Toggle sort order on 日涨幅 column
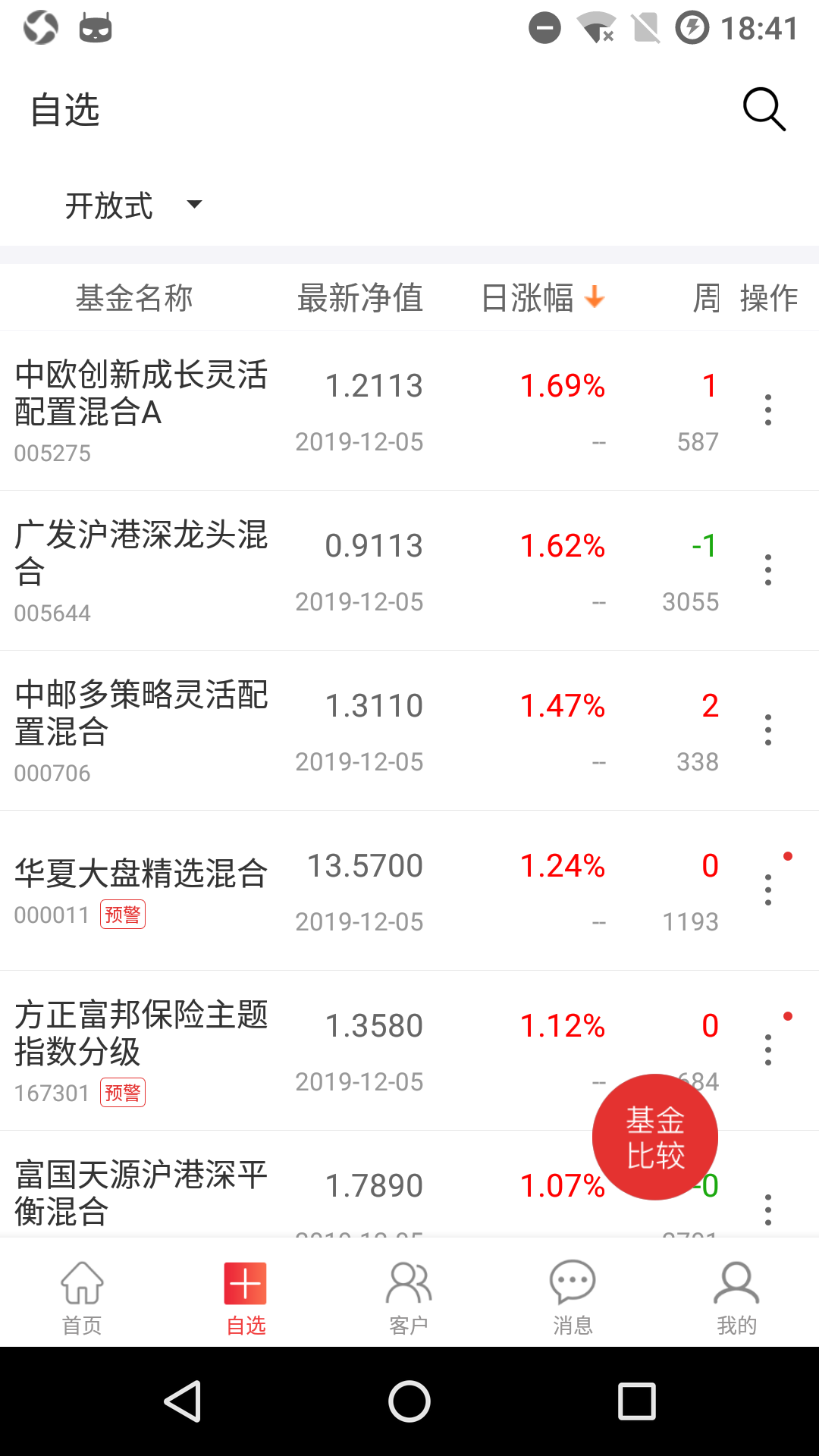The height and width of the screenshot is (1456, 819). click(541, 297)
